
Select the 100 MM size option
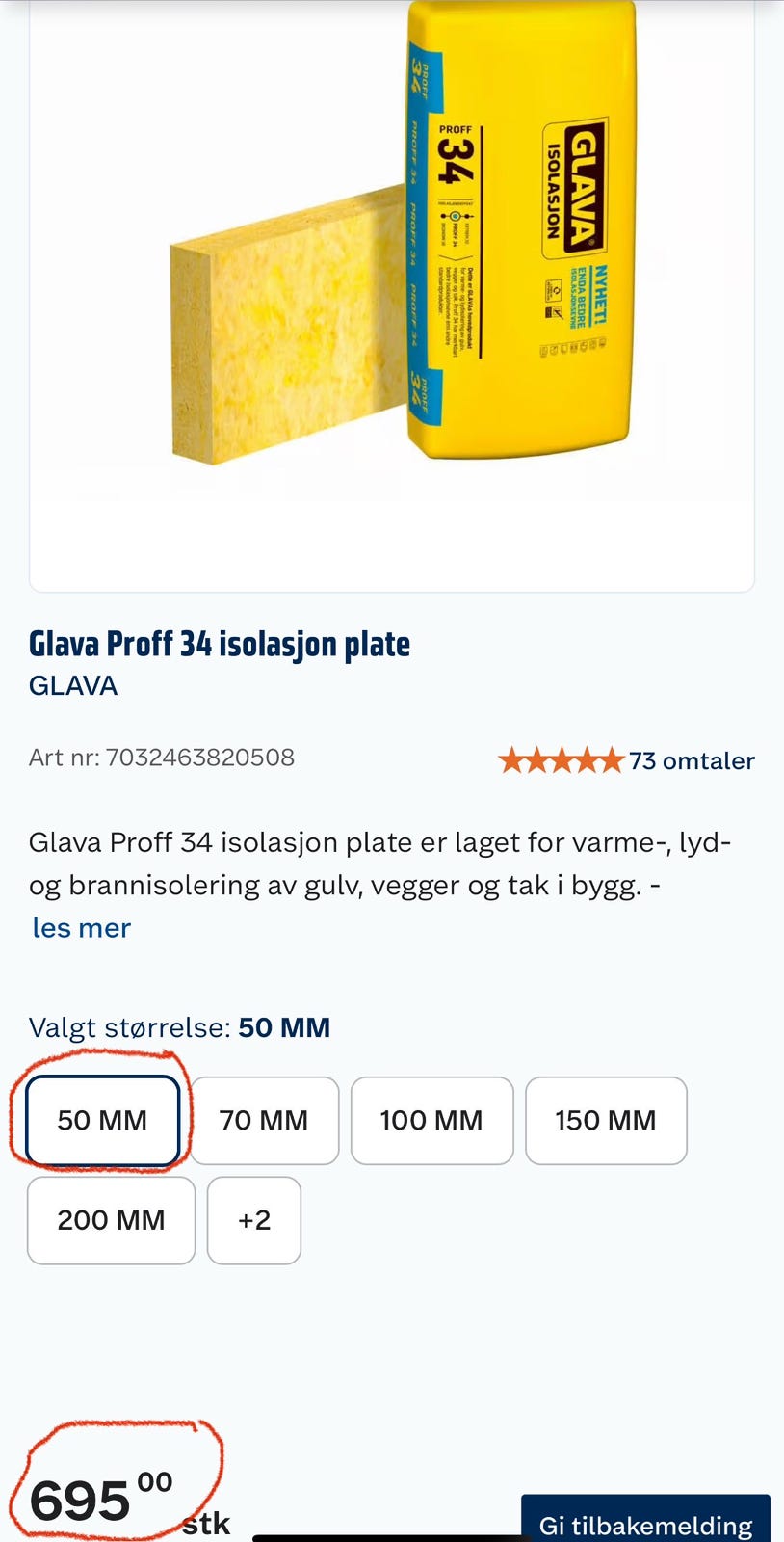(432, 1121)
